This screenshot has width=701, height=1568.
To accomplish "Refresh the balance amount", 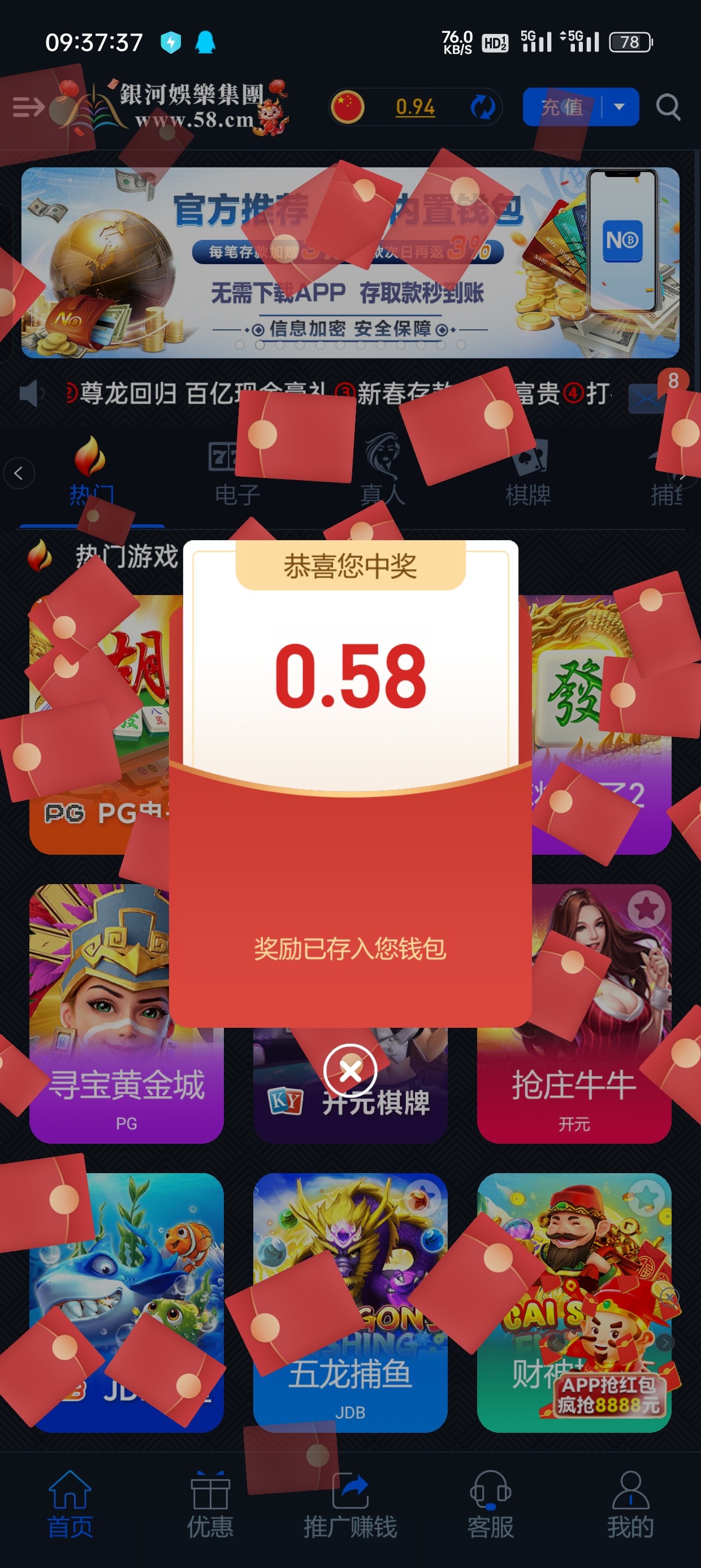I will [x=483, y=107].
